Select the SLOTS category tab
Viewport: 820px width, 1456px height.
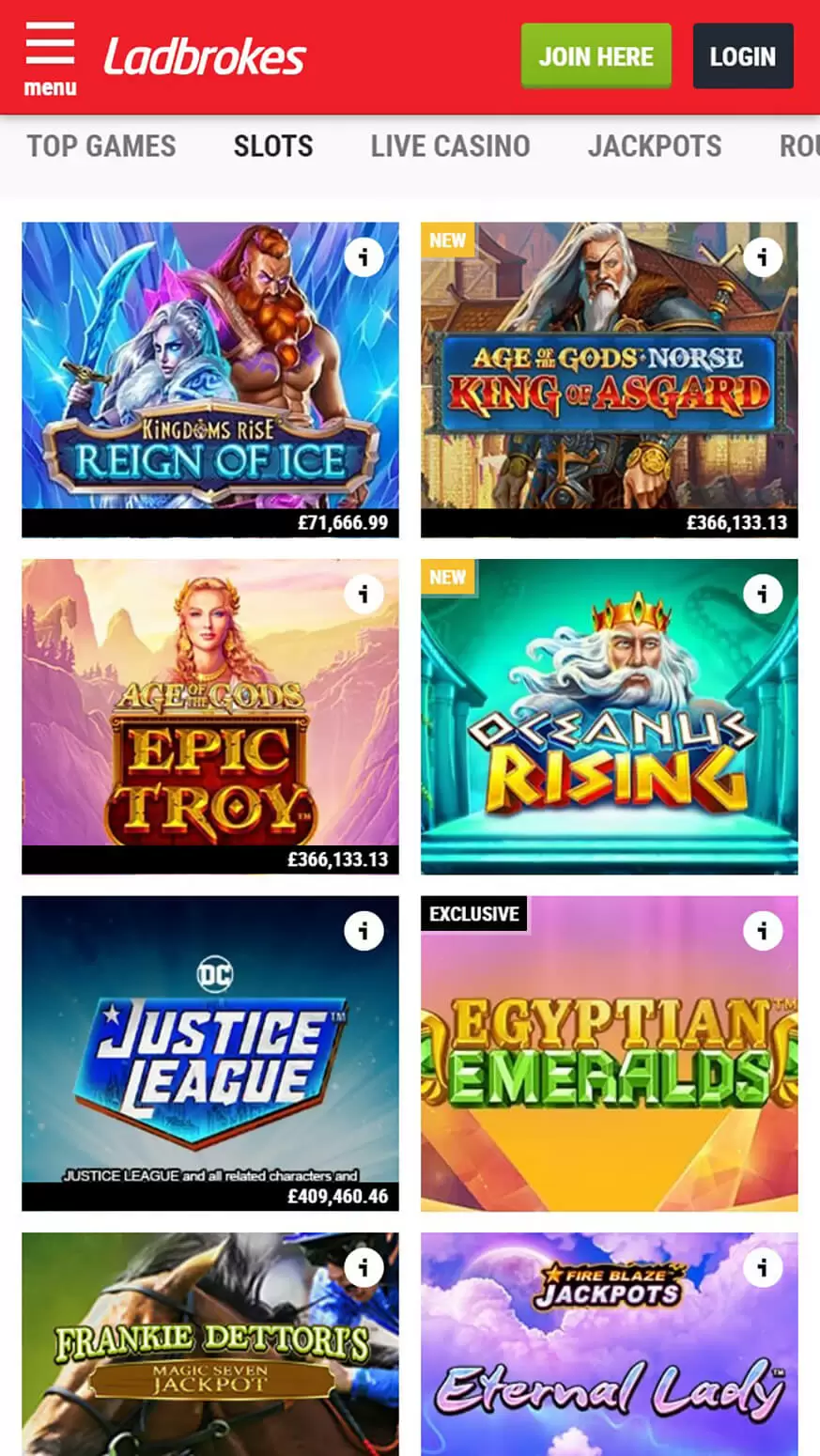tap(272, 146)
